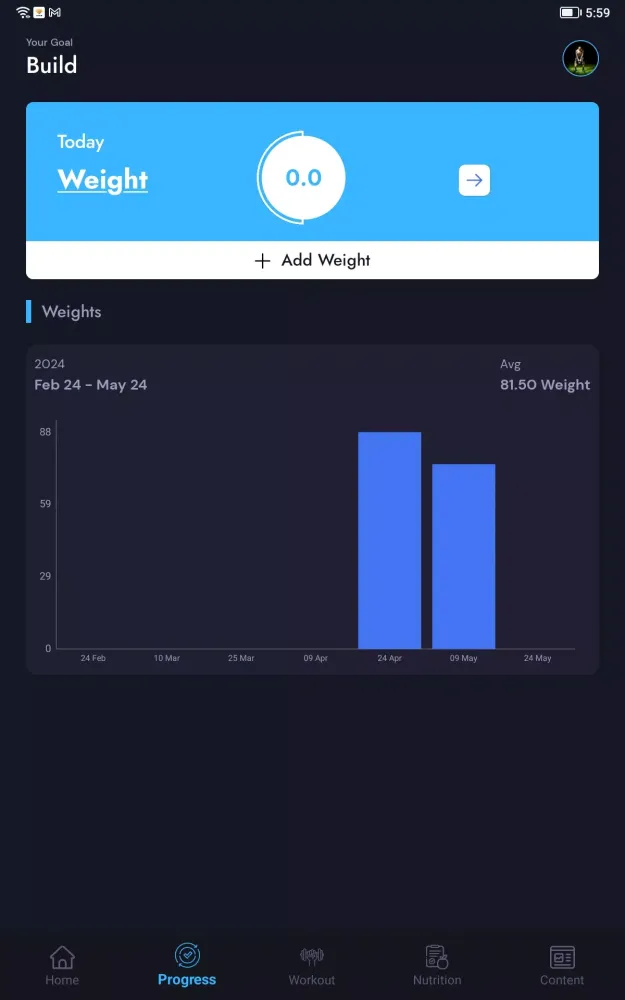The height and width of the screenshot is (1000, 625).
Task: Open the profile avatar
Action: click(580, 58)
